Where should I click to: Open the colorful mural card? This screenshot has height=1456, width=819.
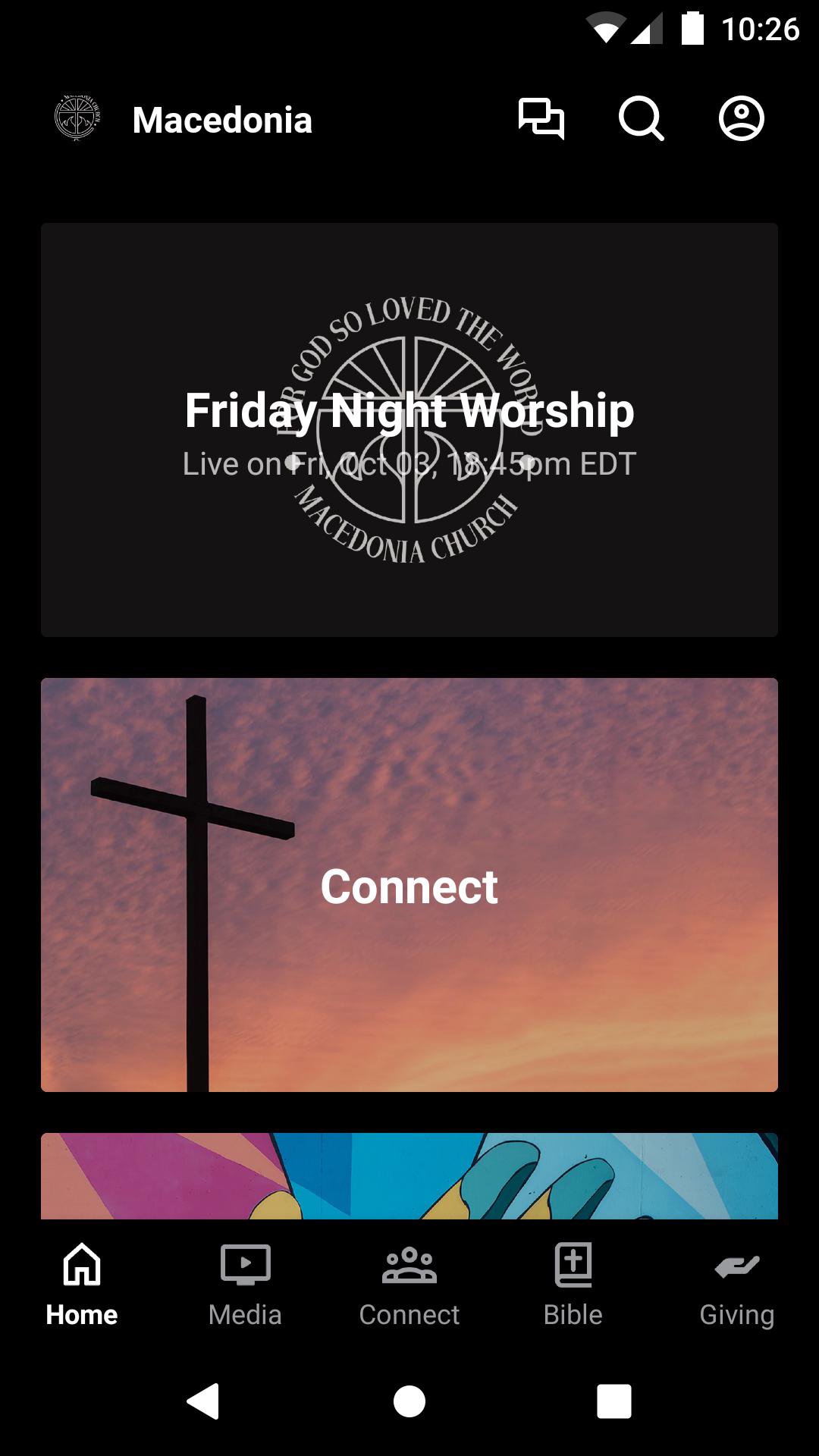pos(409,1175)
